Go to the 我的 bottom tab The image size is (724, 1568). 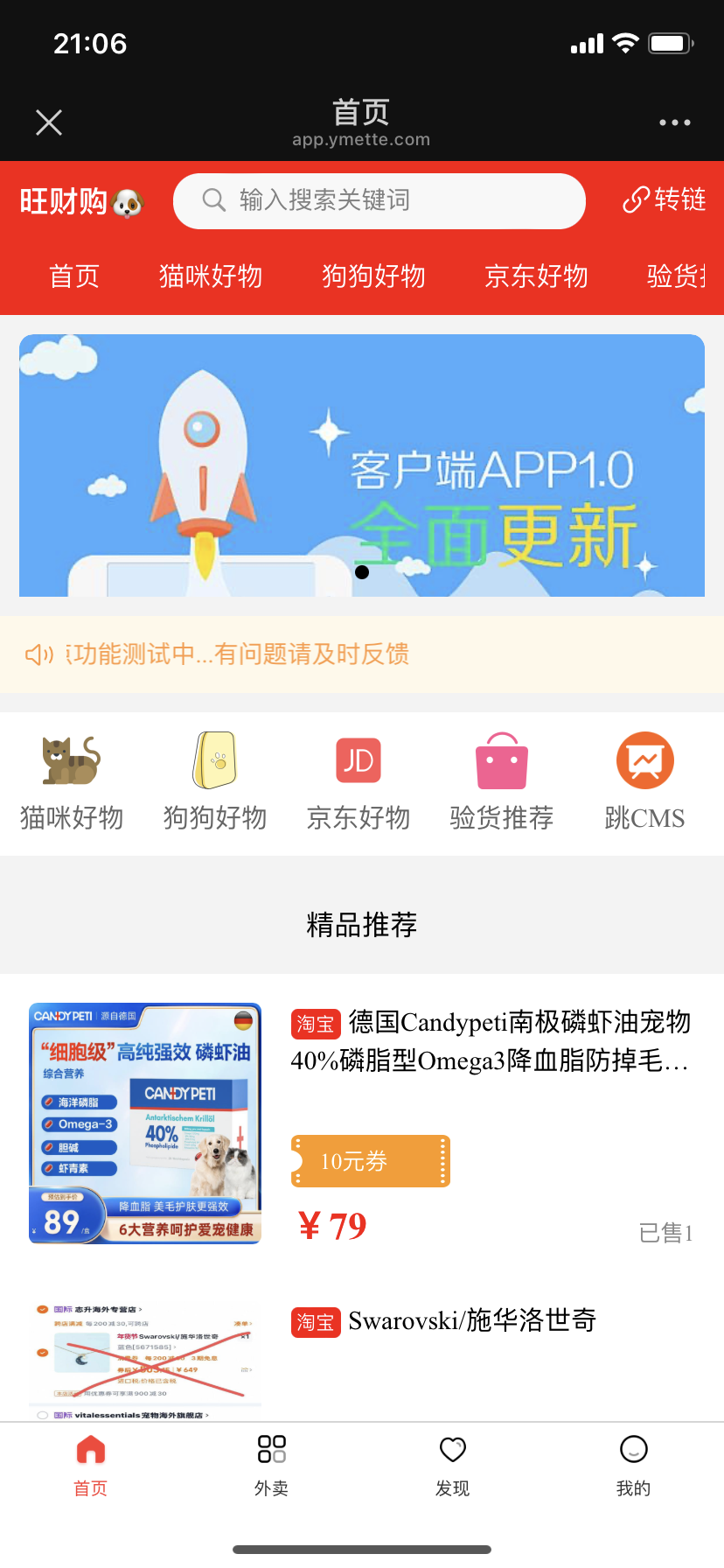pyautogui.click(x=633, y=1465)
